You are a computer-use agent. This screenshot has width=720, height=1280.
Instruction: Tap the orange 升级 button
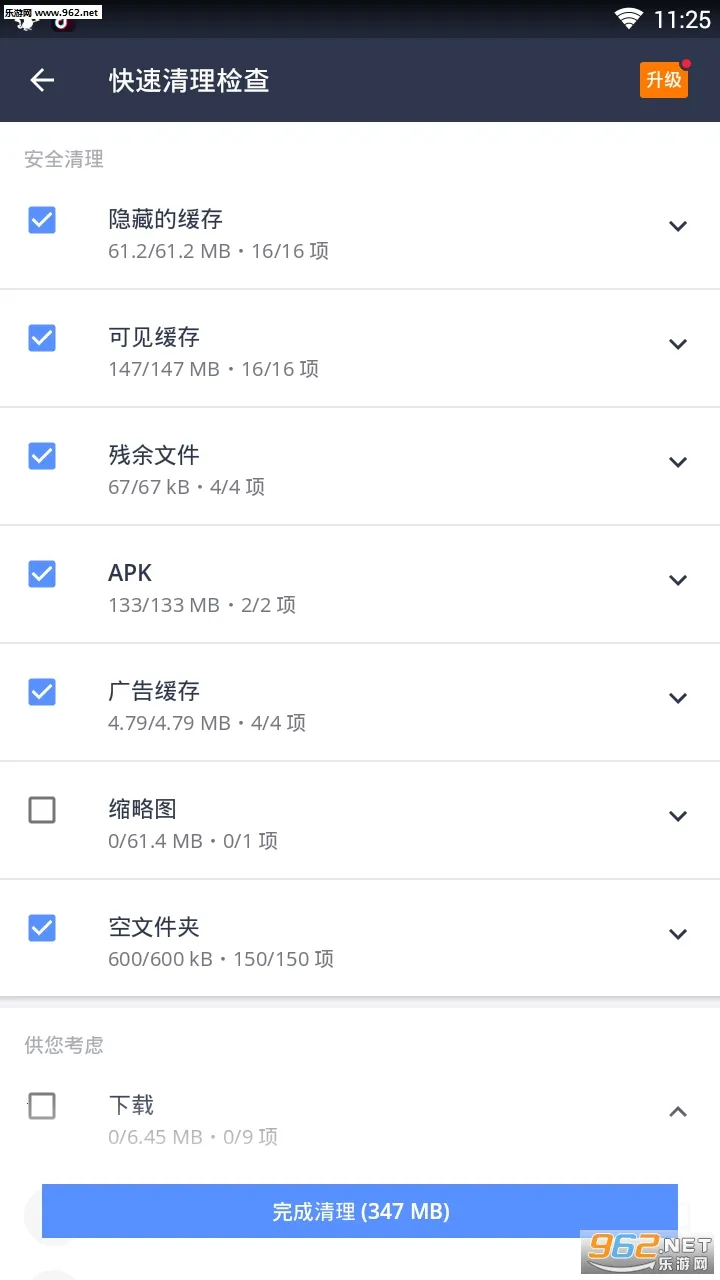(664, 80)
